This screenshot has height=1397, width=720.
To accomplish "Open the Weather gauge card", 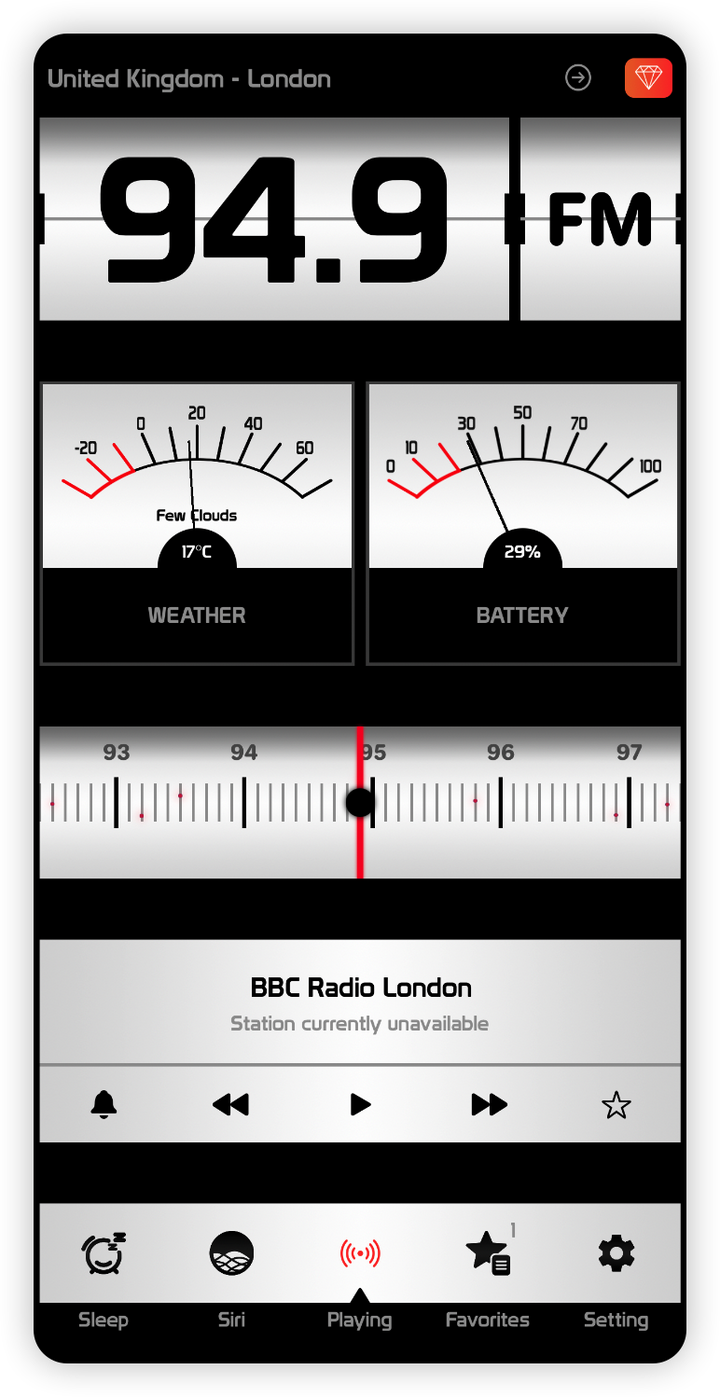I will click(x=197, y=522).
